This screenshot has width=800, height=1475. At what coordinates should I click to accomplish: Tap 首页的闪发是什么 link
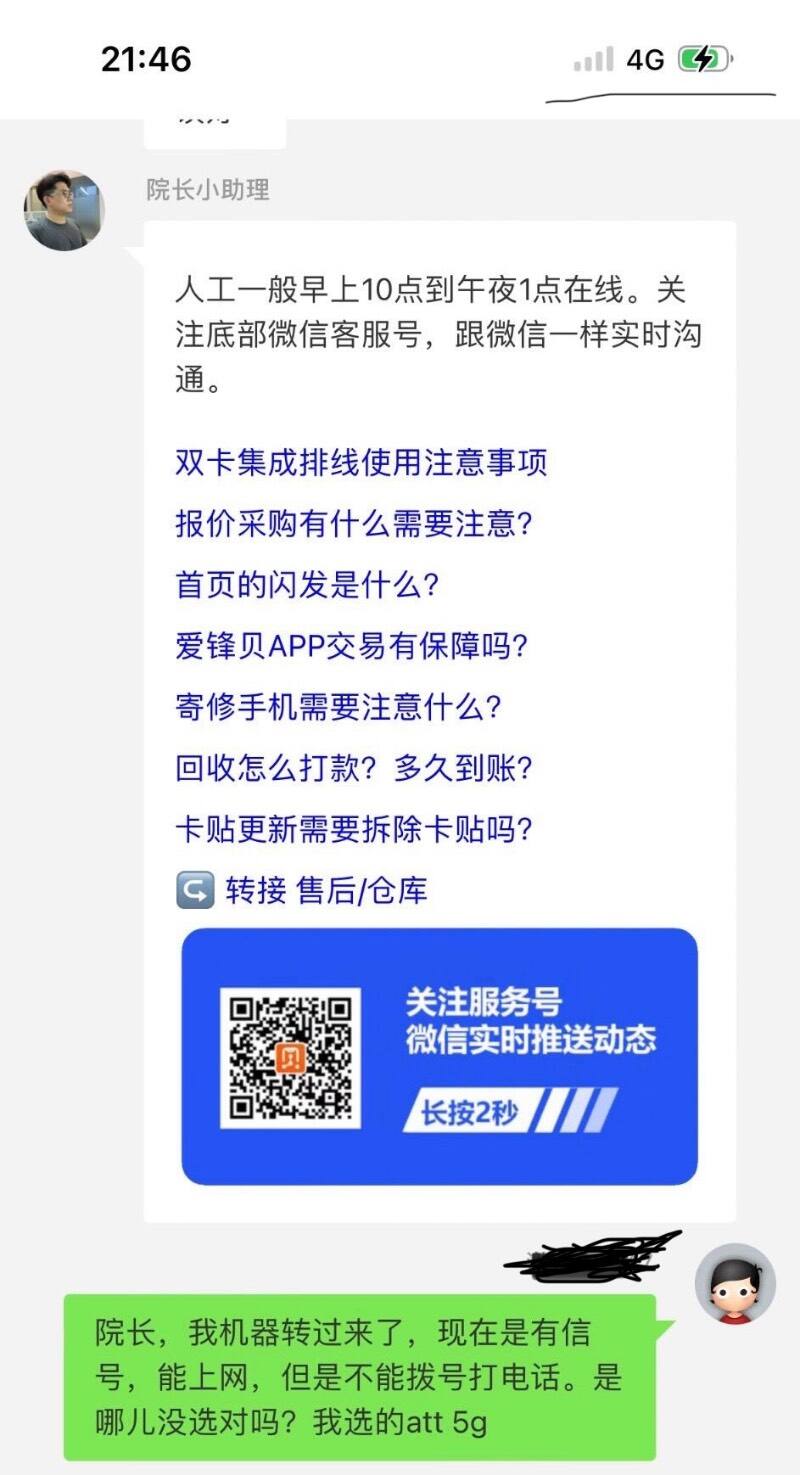pos(307,585)
